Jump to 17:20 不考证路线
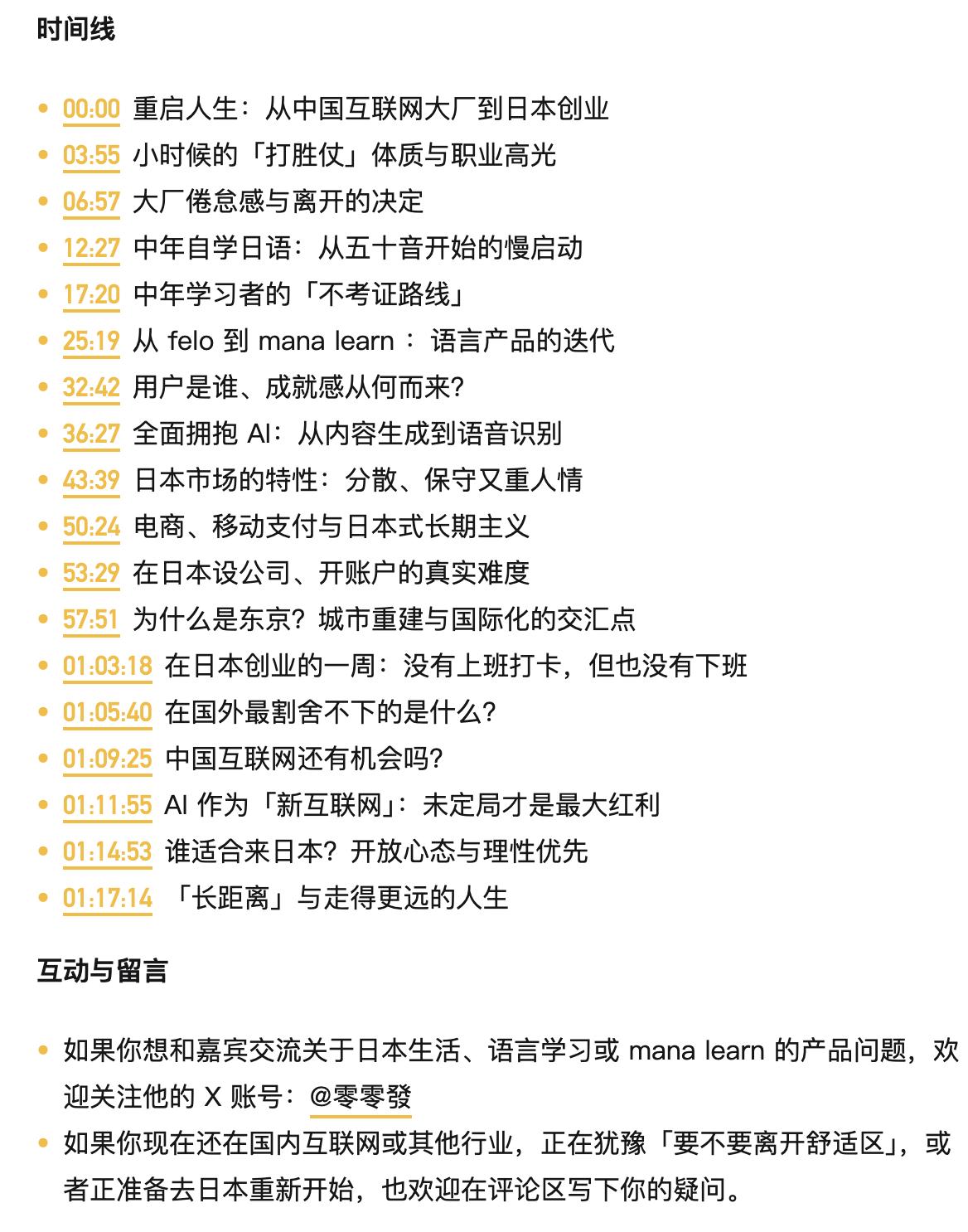 click(91, 295)
